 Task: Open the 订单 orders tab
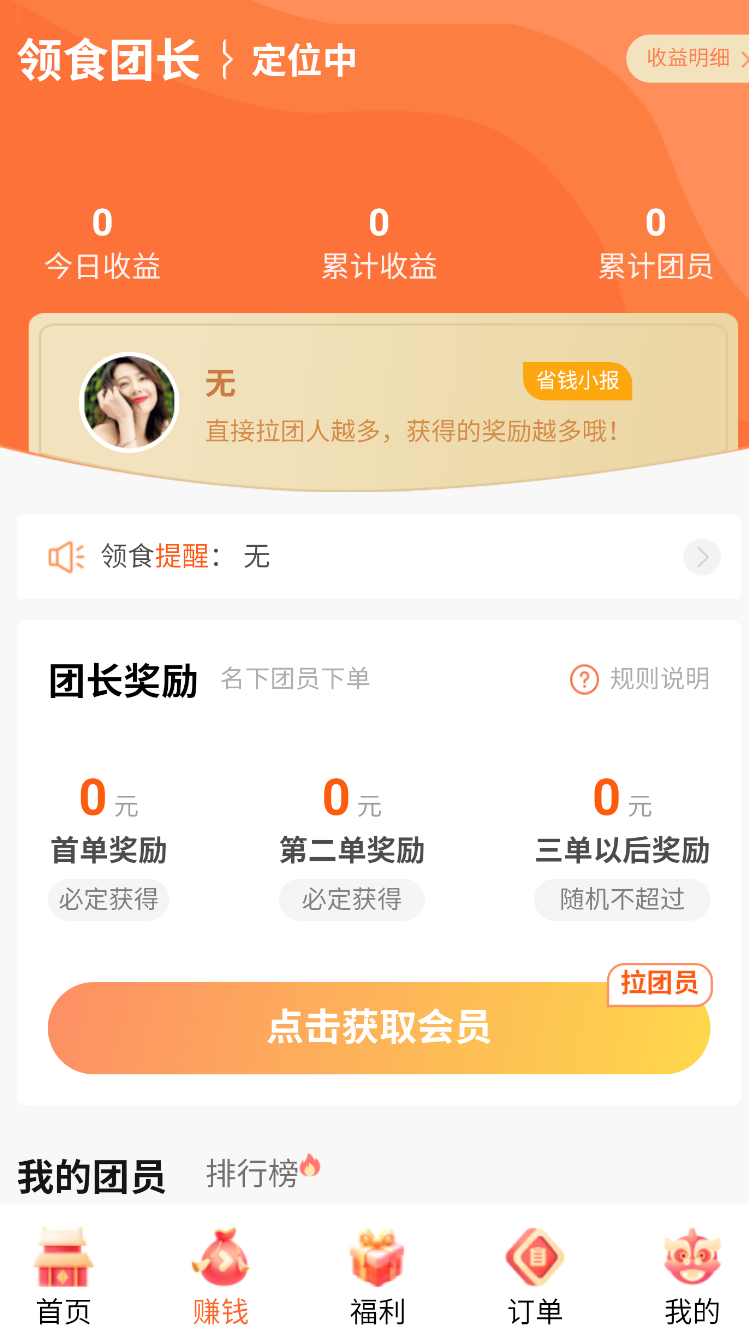(535, 1277)
